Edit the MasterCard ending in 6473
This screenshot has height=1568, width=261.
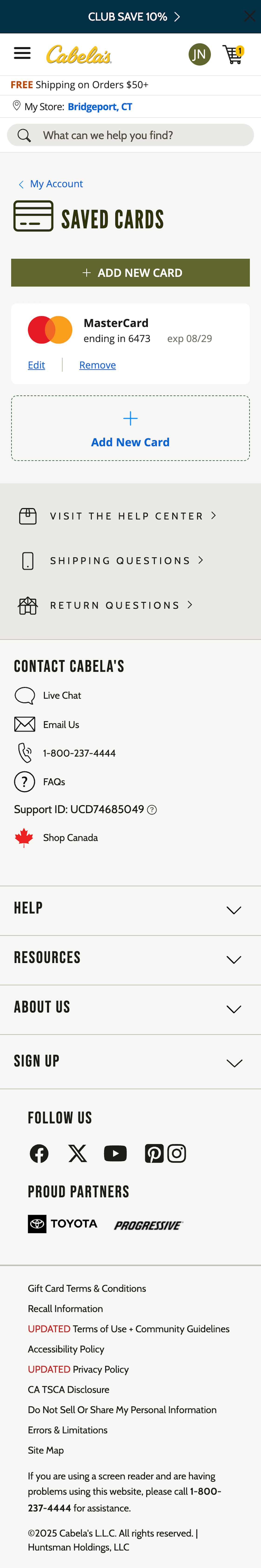point(36,365)
